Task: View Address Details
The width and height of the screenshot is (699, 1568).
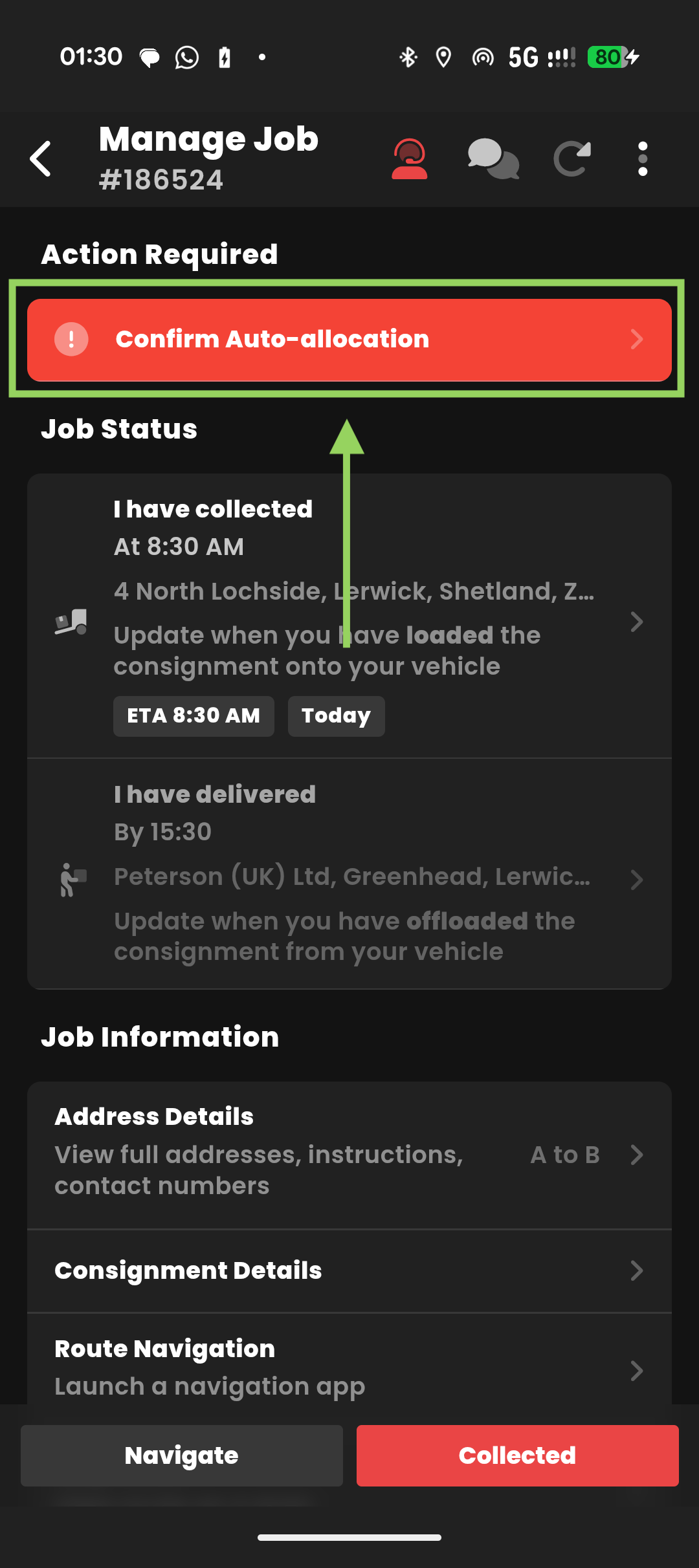Action: coord(349,1155)
